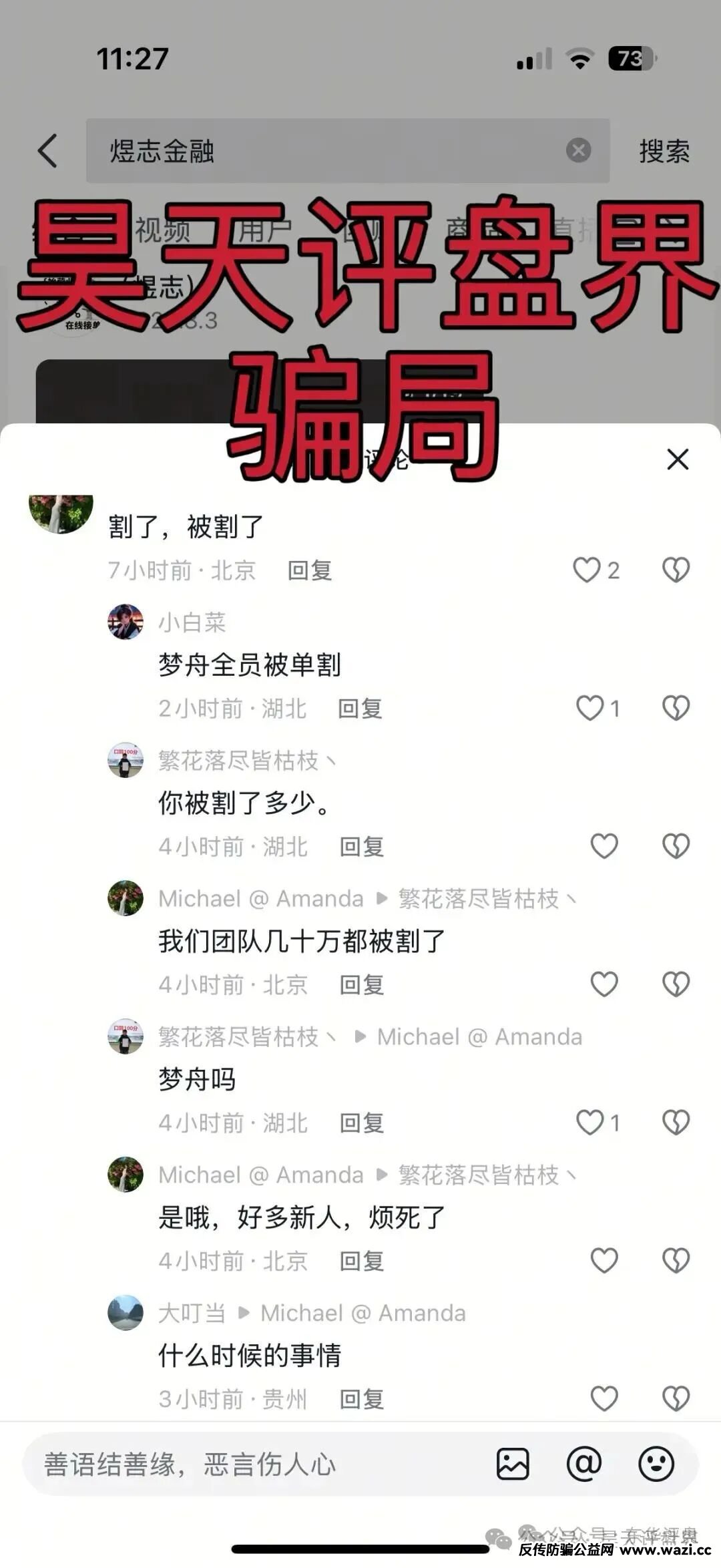
Task: Attach an image to the comment
Action: pos(513,1465)
